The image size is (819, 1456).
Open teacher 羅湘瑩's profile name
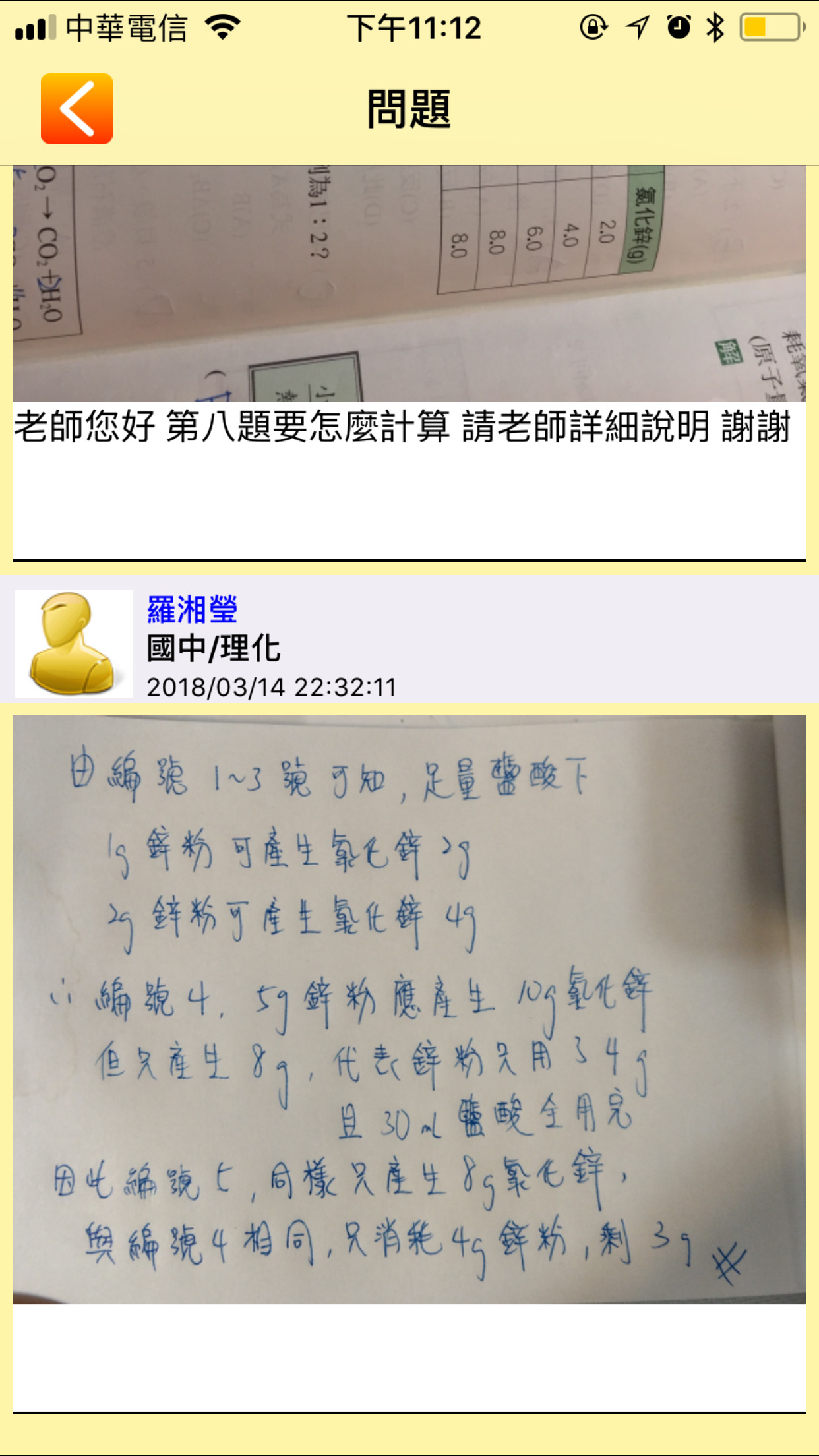192,609
